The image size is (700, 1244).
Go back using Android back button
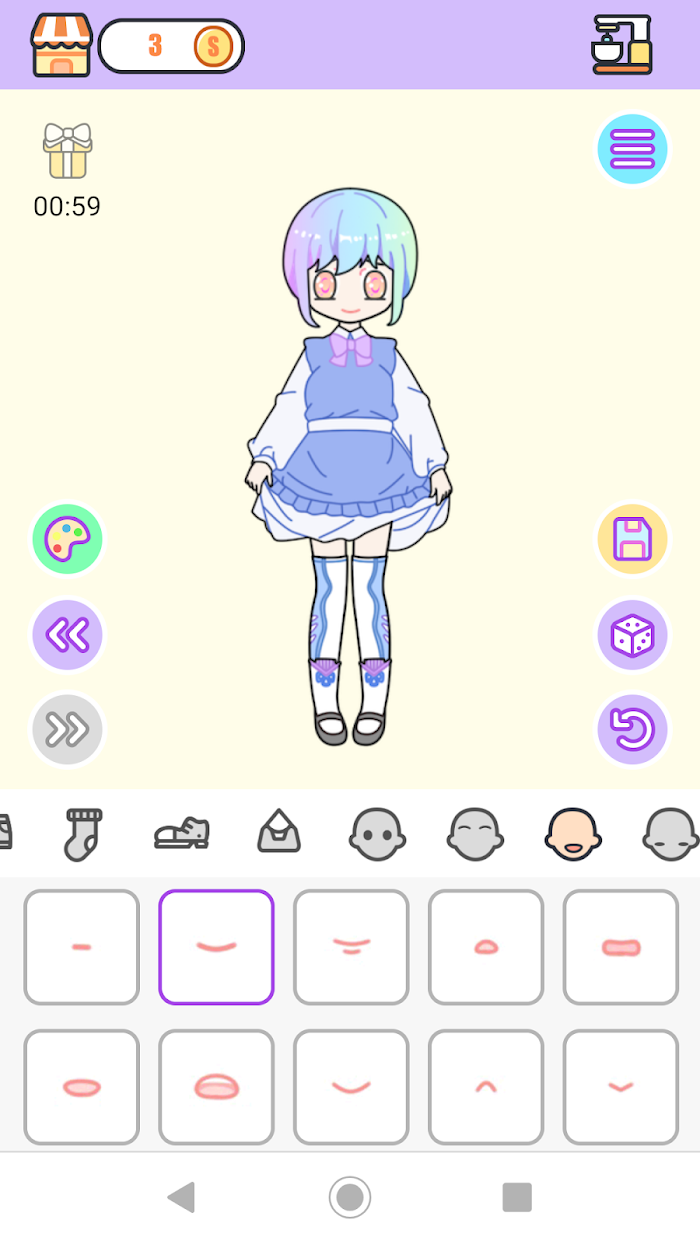tap(181, 1197)
